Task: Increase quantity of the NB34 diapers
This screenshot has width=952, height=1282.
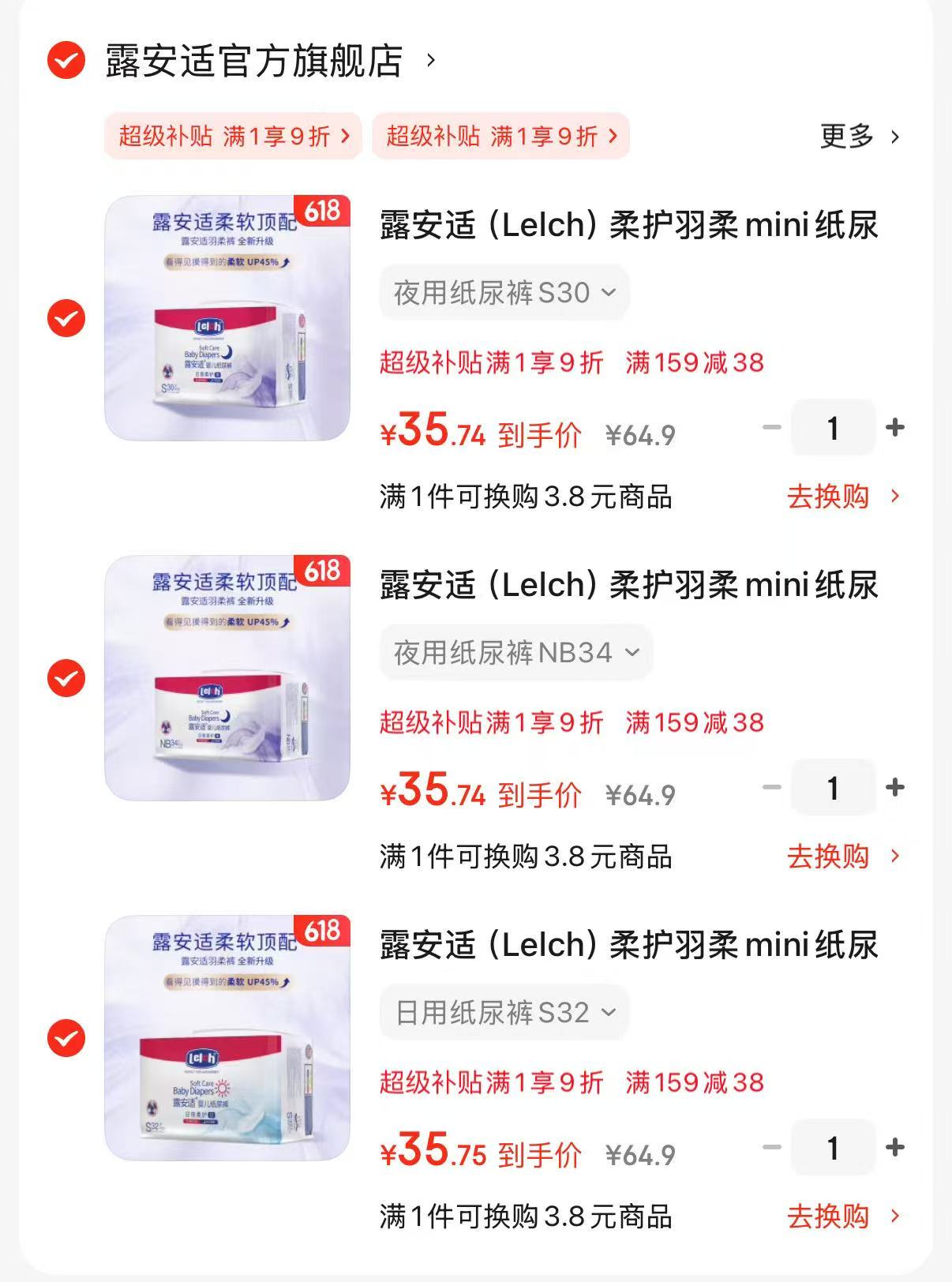Action: point(894,788)
